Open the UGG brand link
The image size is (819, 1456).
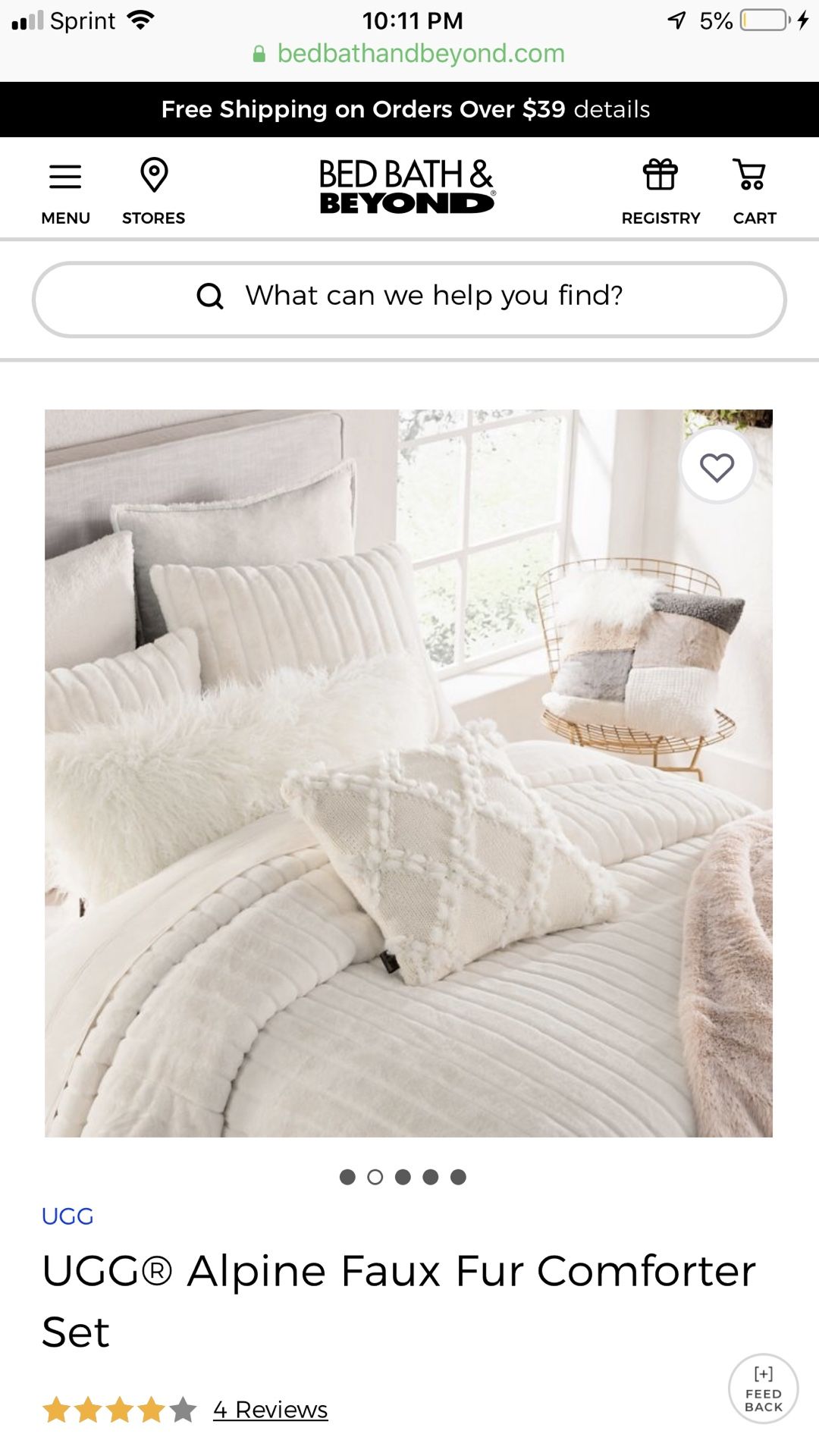click(x=67, y=1216)
